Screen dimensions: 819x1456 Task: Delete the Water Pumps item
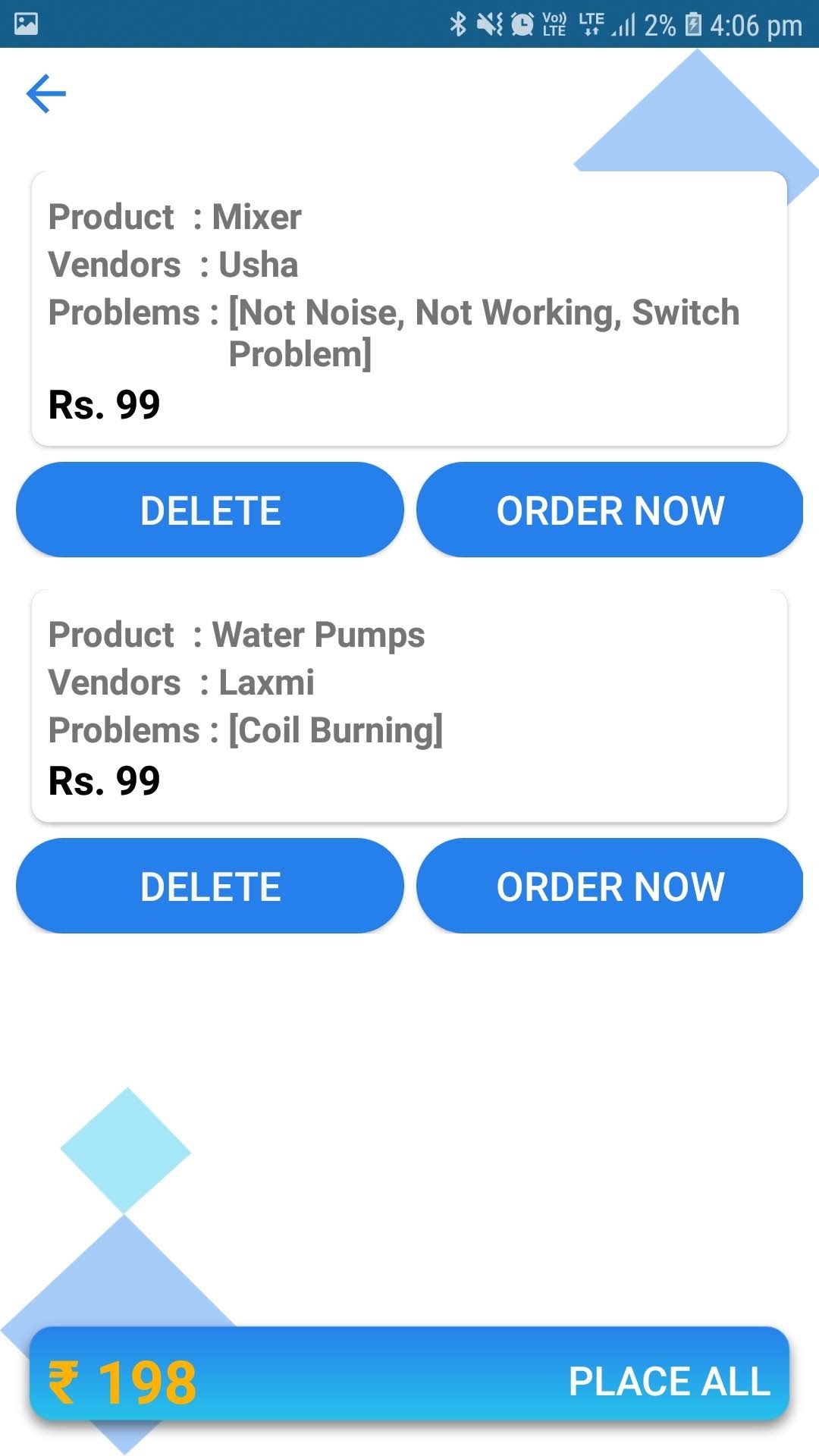pos(210,886)
